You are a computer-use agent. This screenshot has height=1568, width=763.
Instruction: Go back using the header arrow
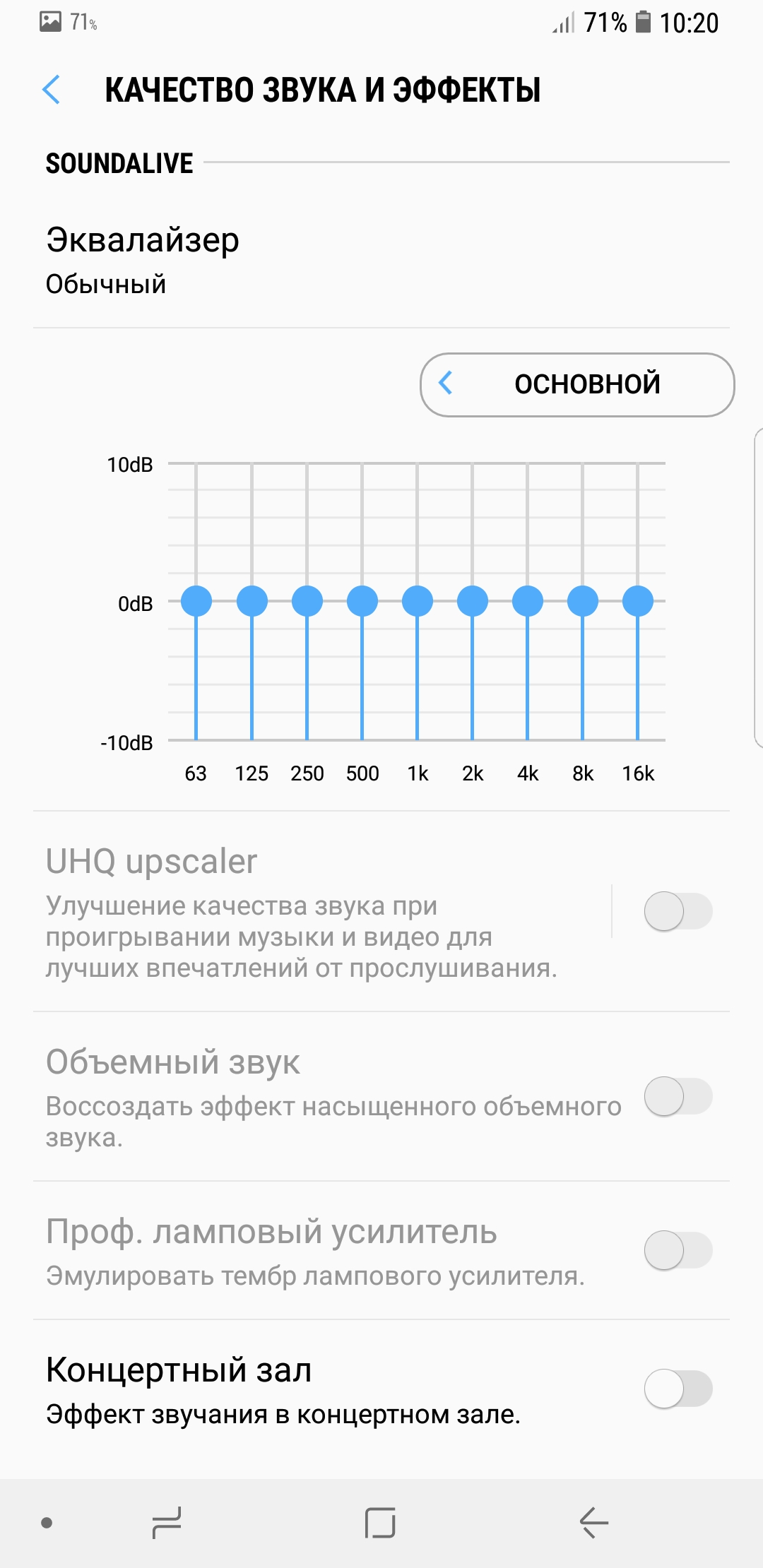coord(52,90)
